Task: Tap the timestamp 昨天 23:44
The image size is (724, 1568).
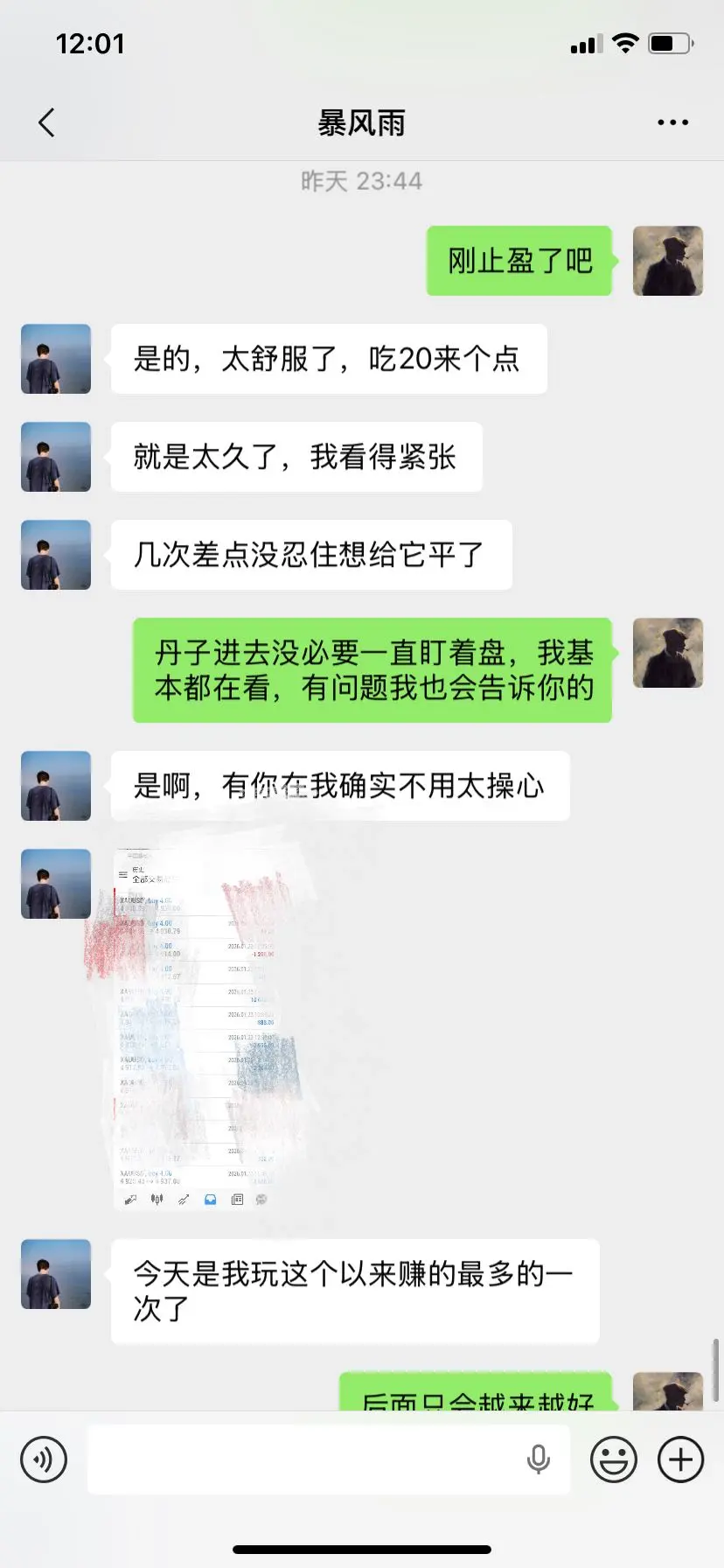Action: (x=362, y=181)
